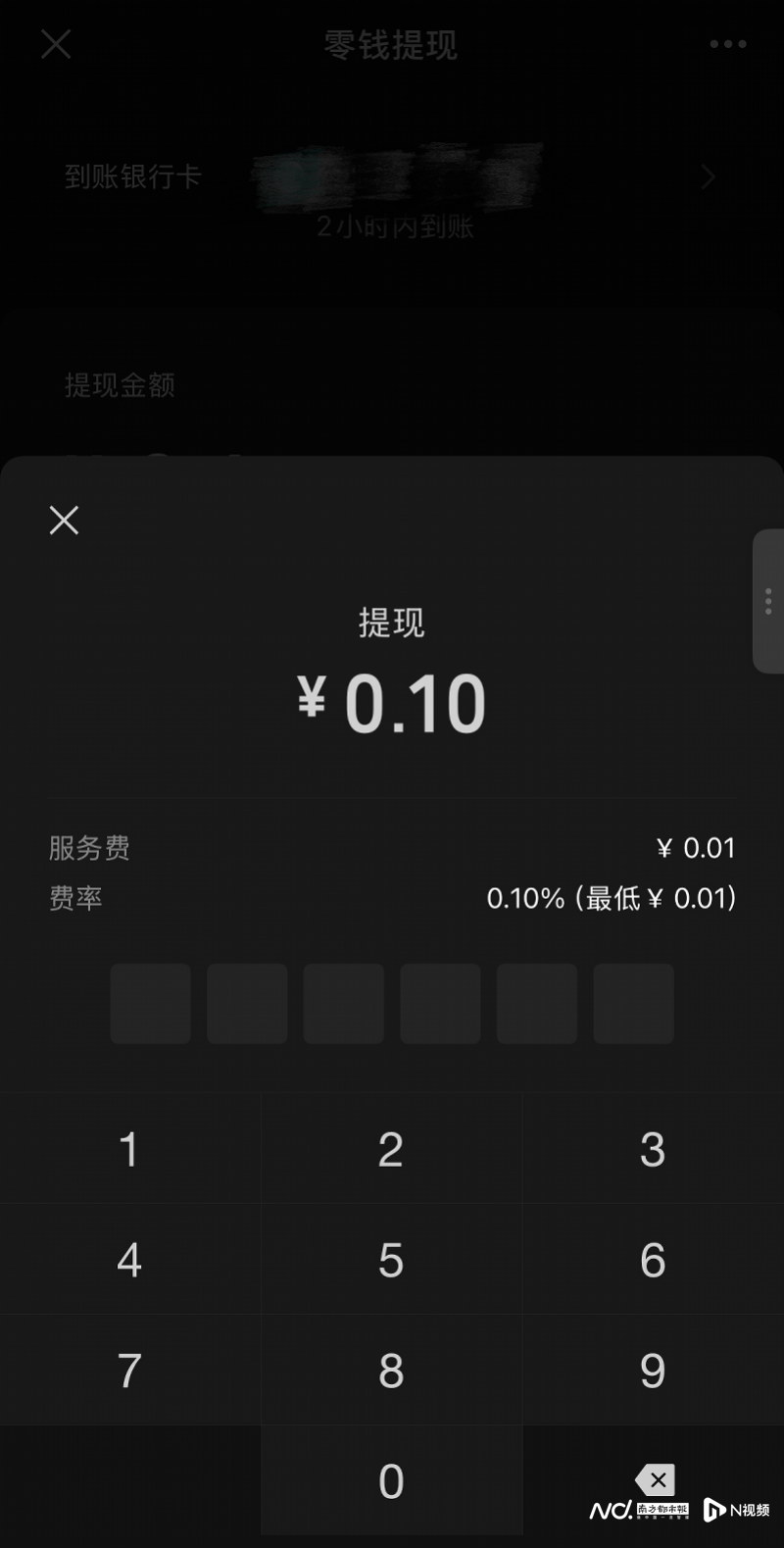Viewport: 784px width, 1548px height.
Task: Close the 零钱提现 page with top-left X
Action: (55, 43)
